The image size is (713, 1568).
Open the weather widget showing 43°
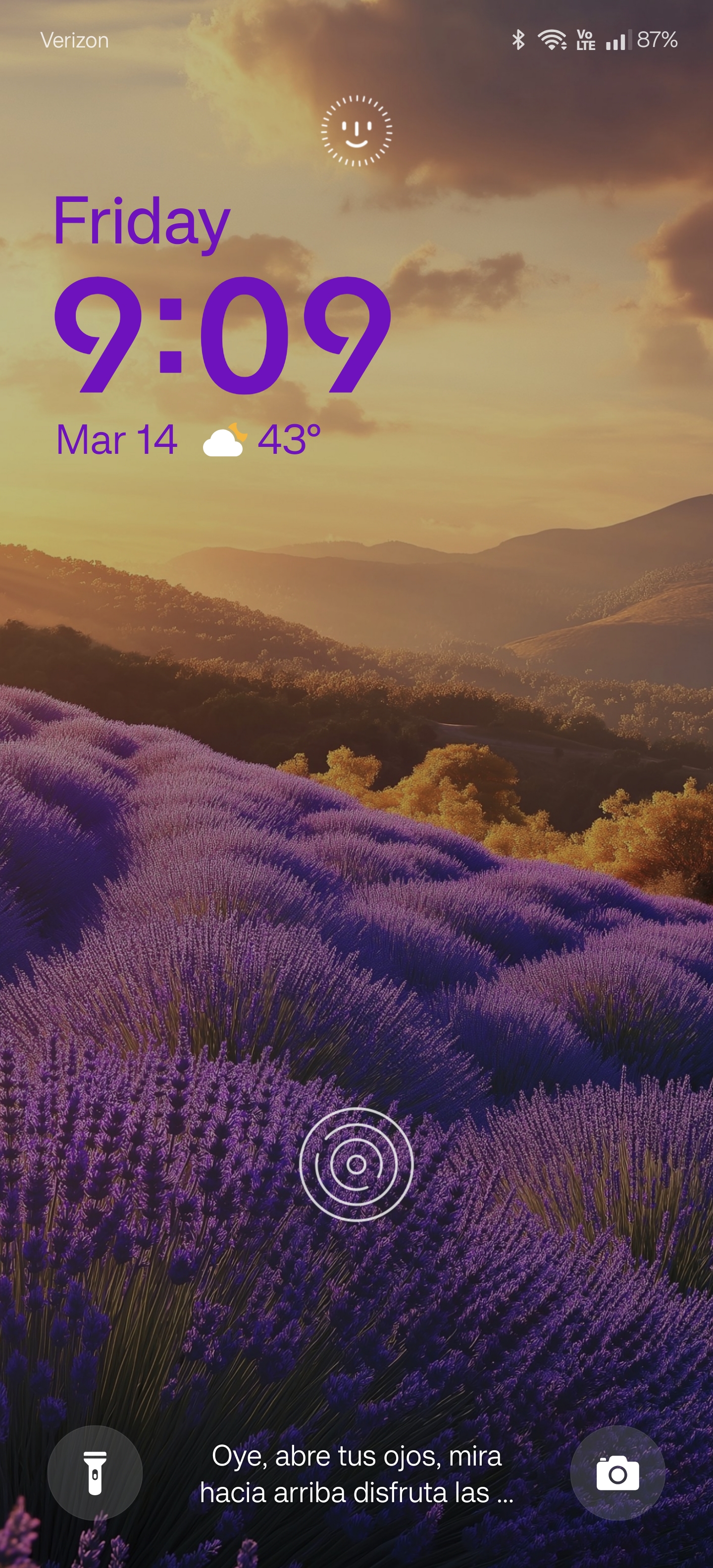tap(262, 440)
